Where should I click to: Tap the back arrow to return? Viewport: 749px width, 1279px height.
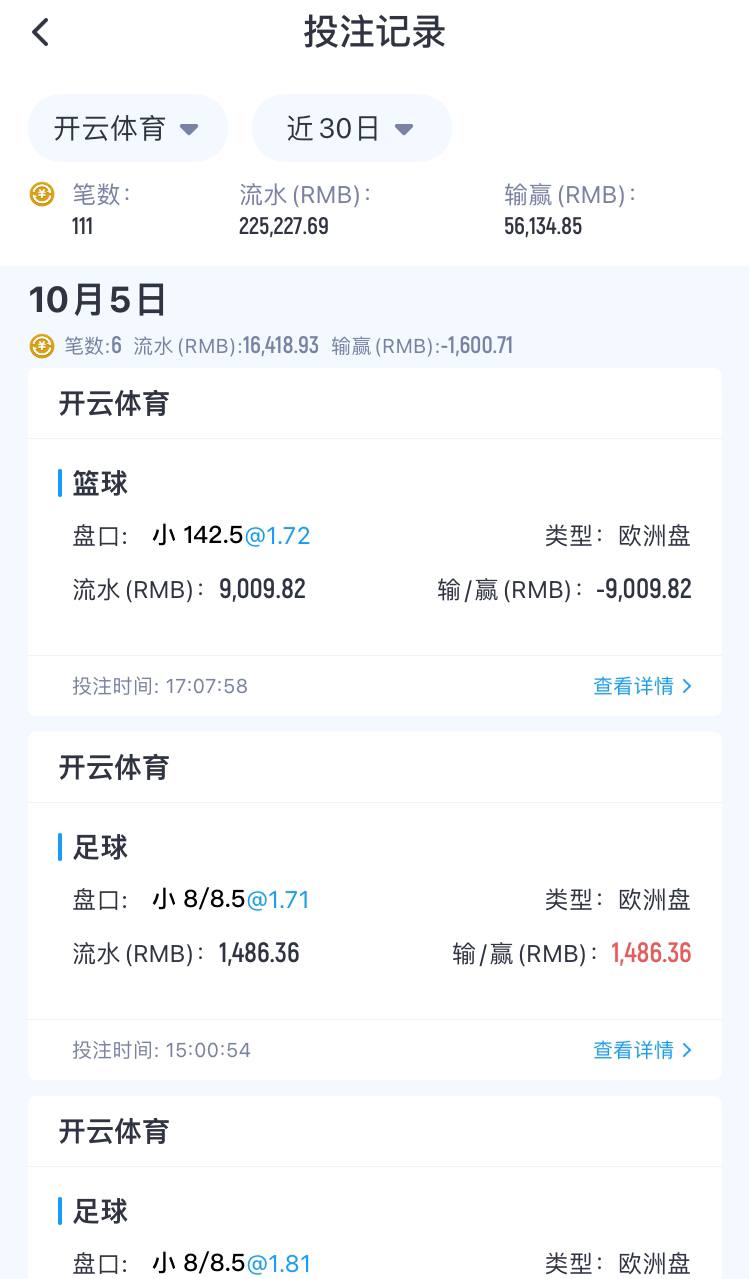point(39,32)
